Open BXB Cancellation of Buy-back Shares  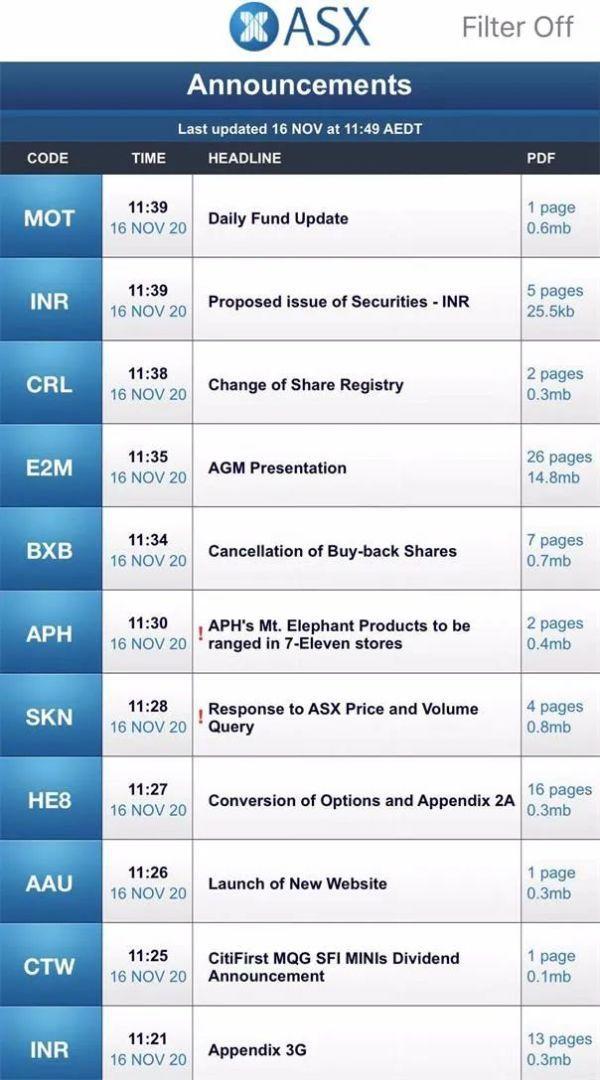pos(332,550)
